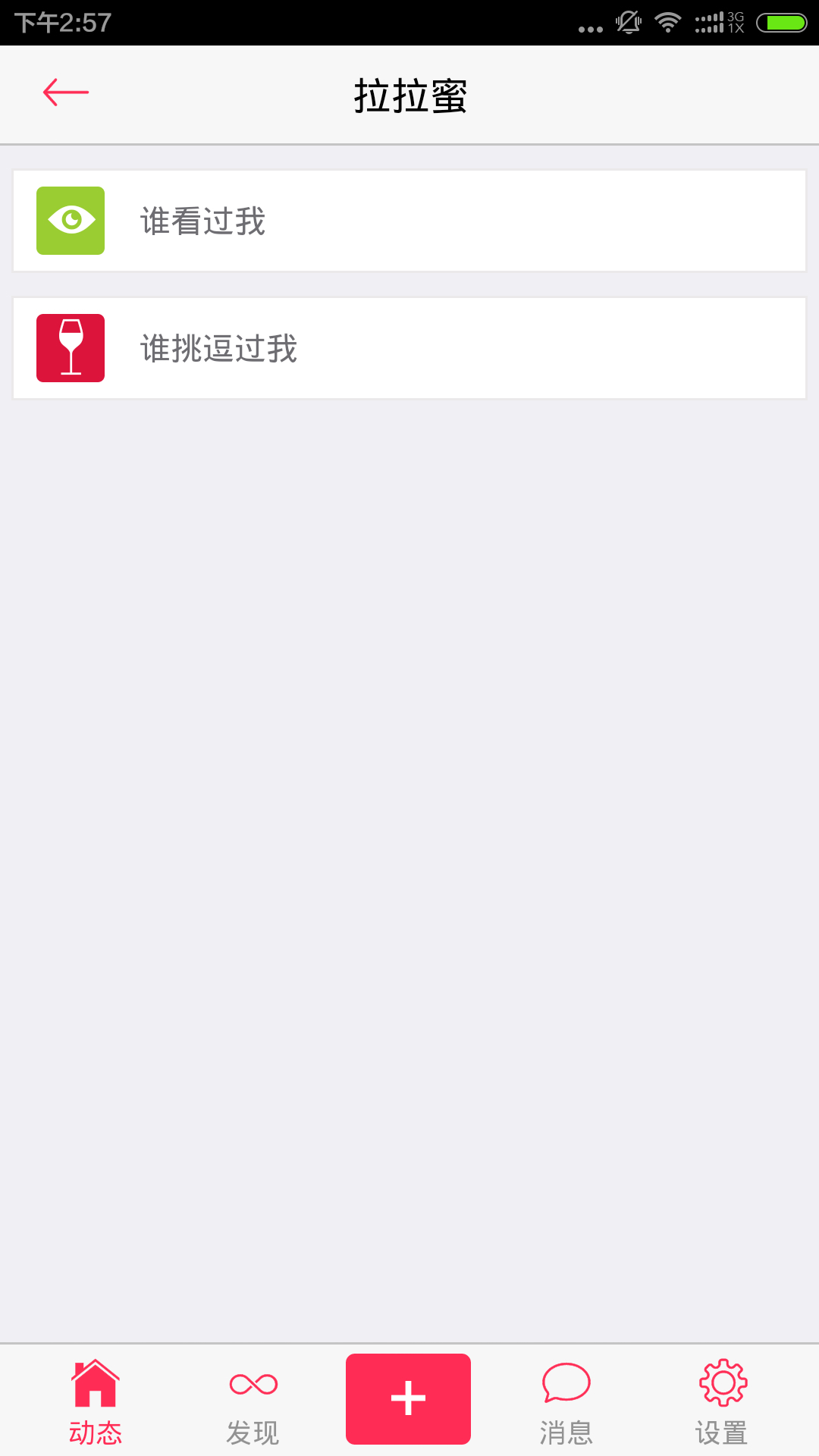Tap the green eye icon

point(71,220)
